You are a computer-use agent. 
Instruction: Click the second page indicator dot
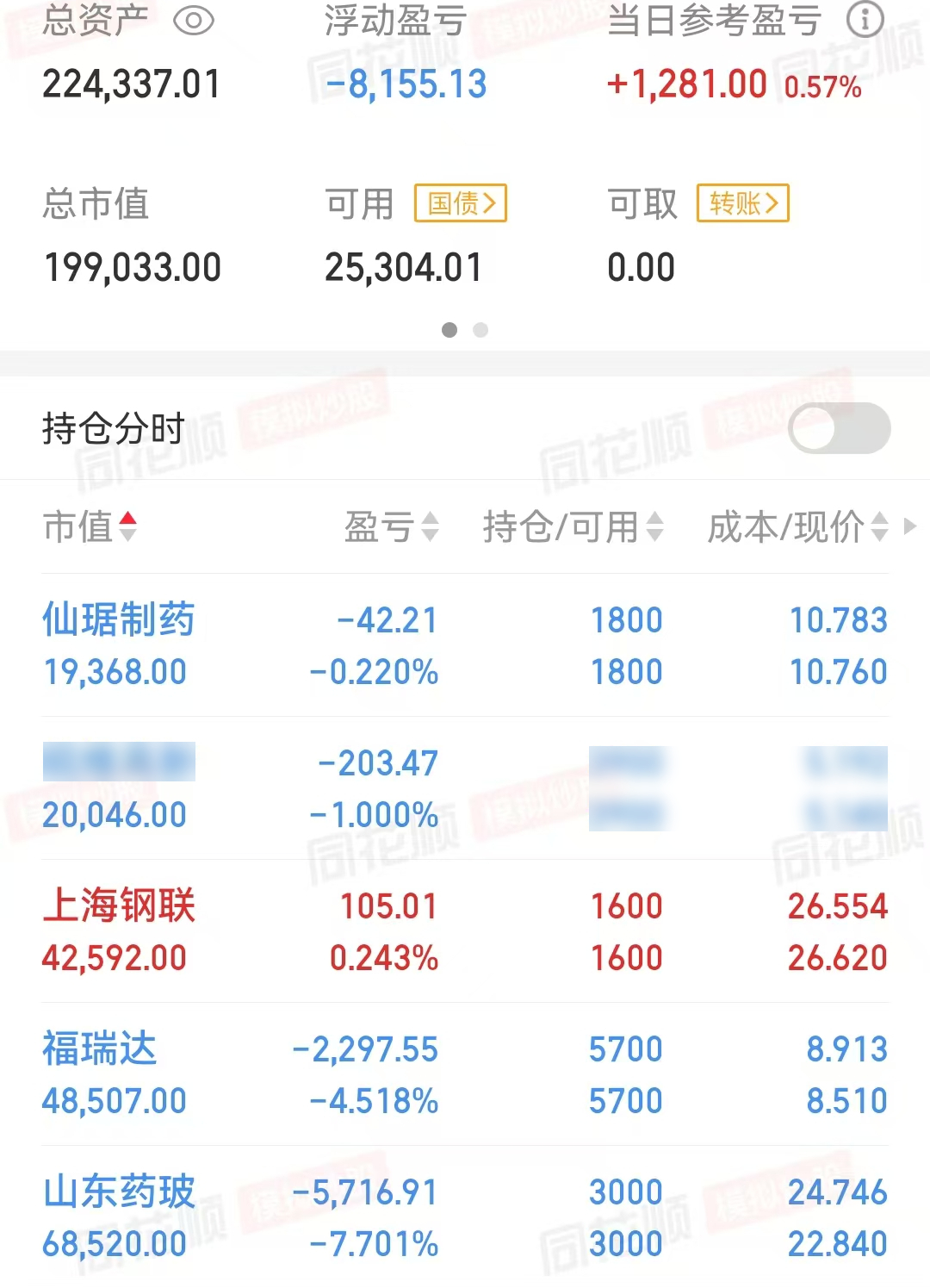[x=480, y=330]
